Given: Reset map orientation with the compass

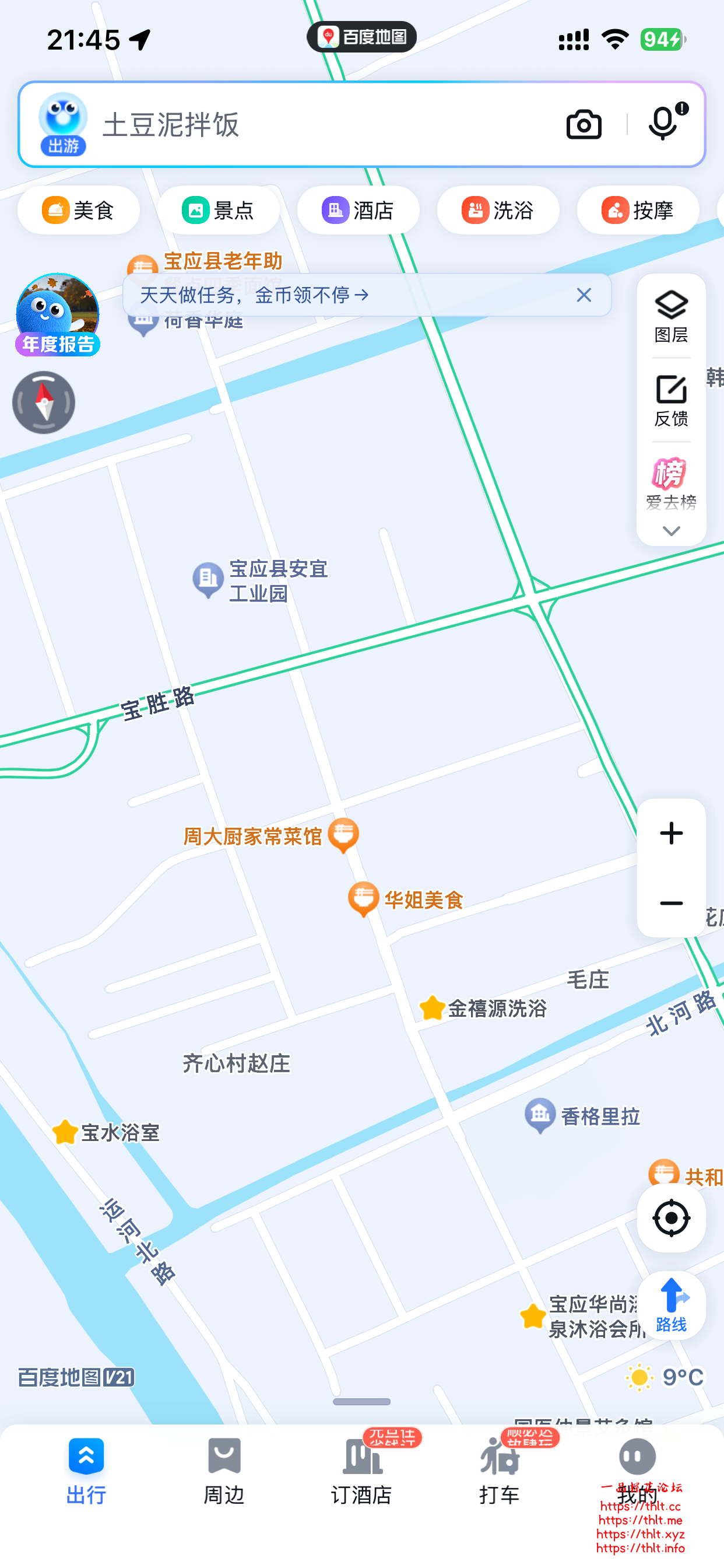Looking at the screenshot, I should click(x=44, y=402).
